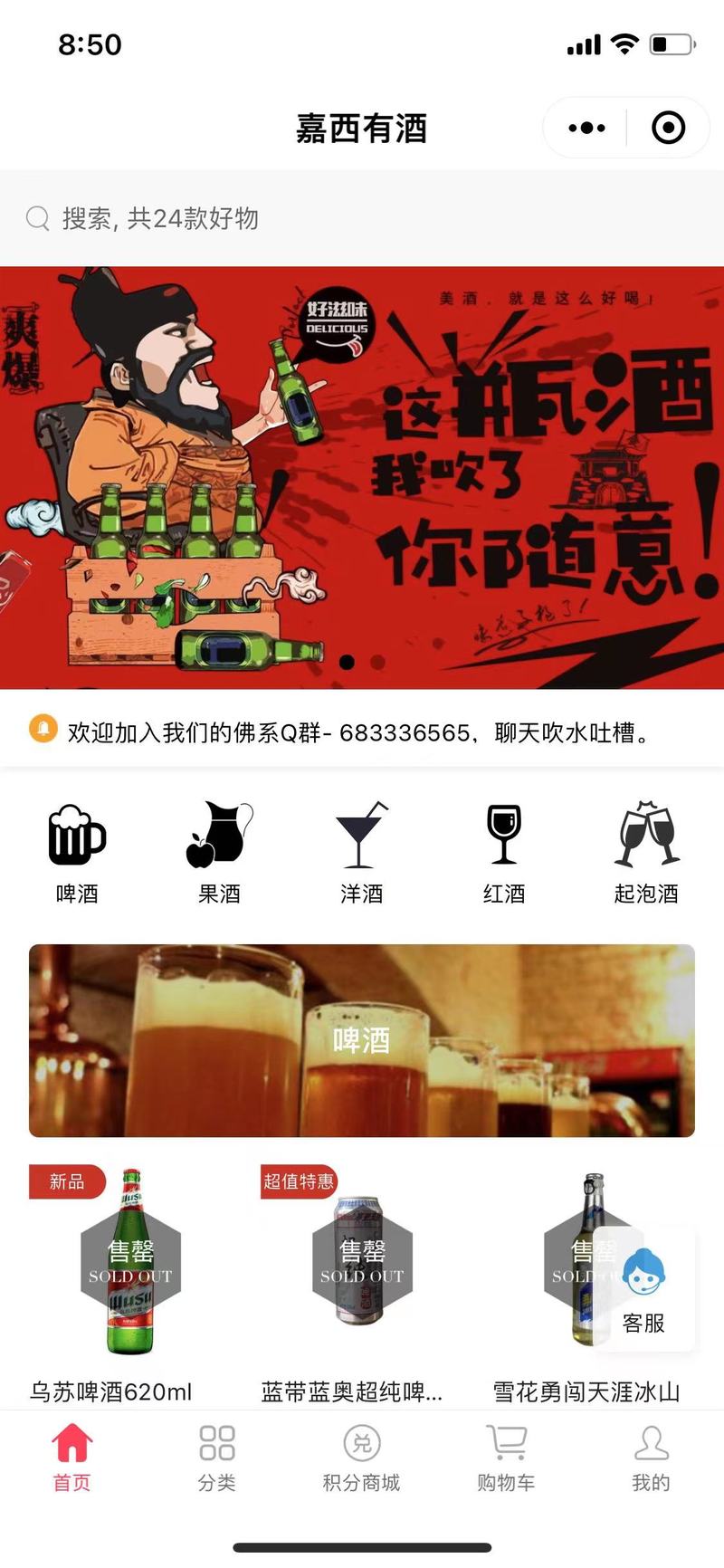This screenshot has width=724, height=1568.
Task: Select the 洋酒 category
Action: click(x=361, y=853)
